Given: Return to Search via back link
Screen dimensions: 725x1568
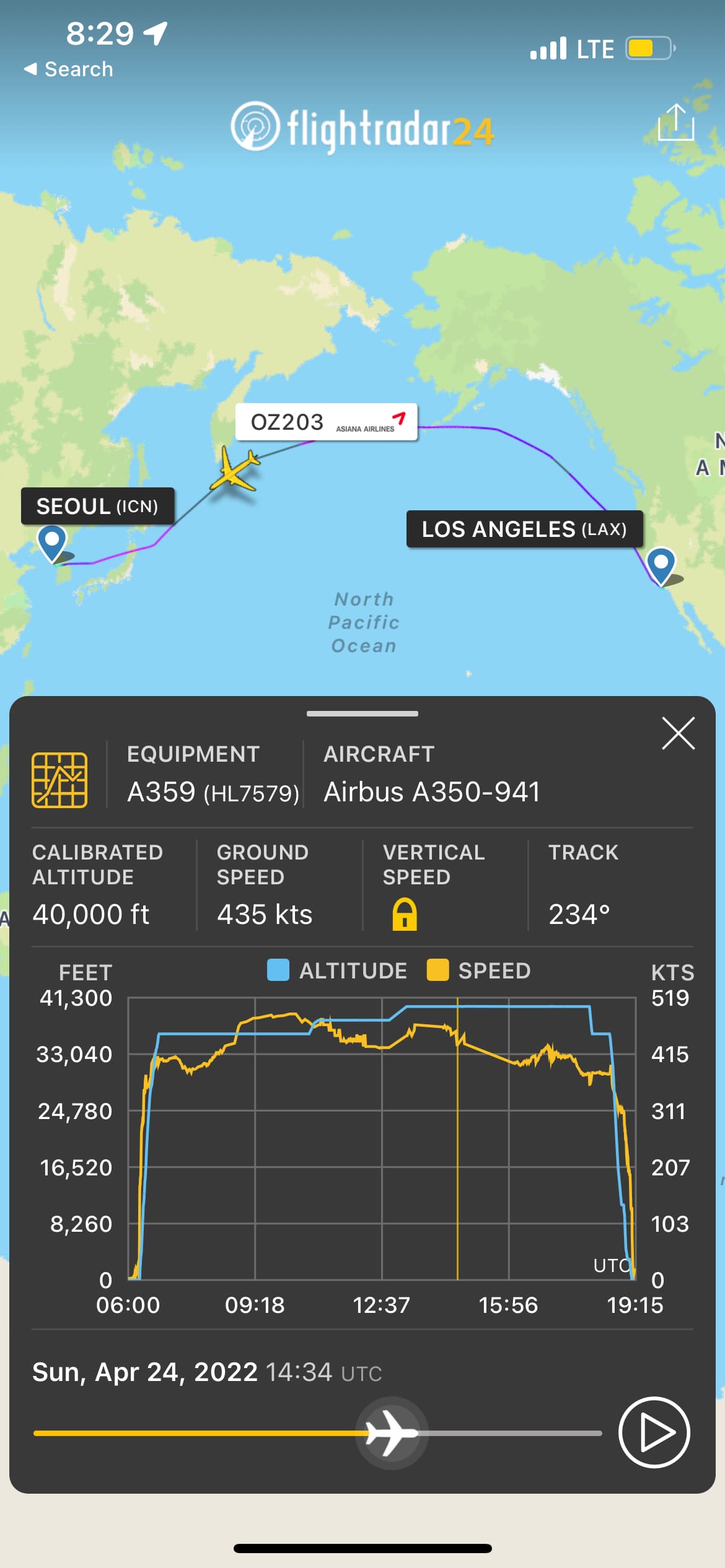Looking at the screenshot, I should pyautogui.click(x=69, y=69).
